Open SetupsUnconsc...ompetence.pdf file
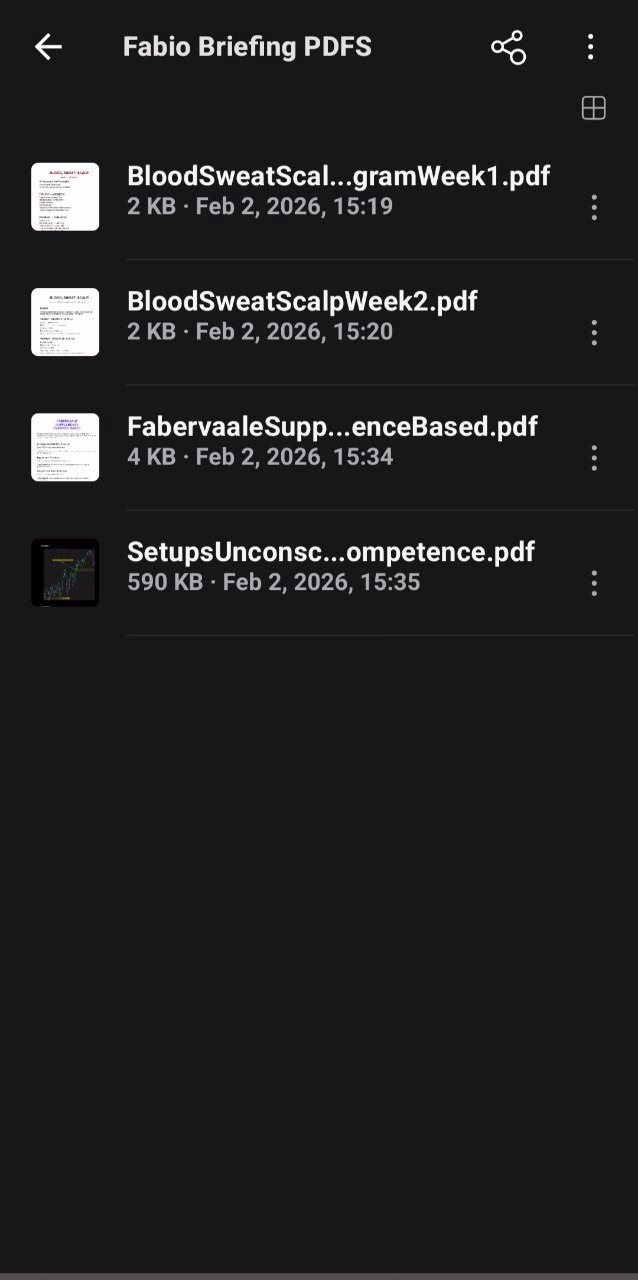The width and height of the screenshot is (638, 1280). click(x=330, y=565)
